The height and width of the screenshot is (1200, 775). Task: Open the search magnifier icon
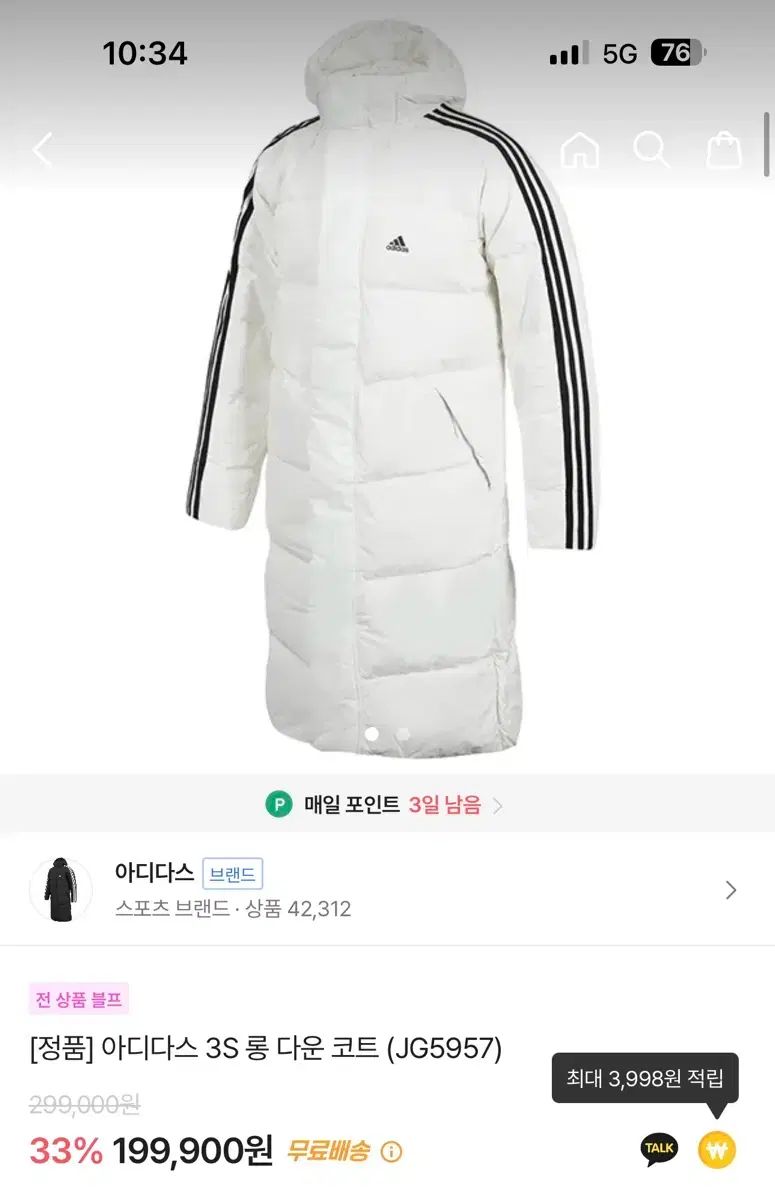652,150
